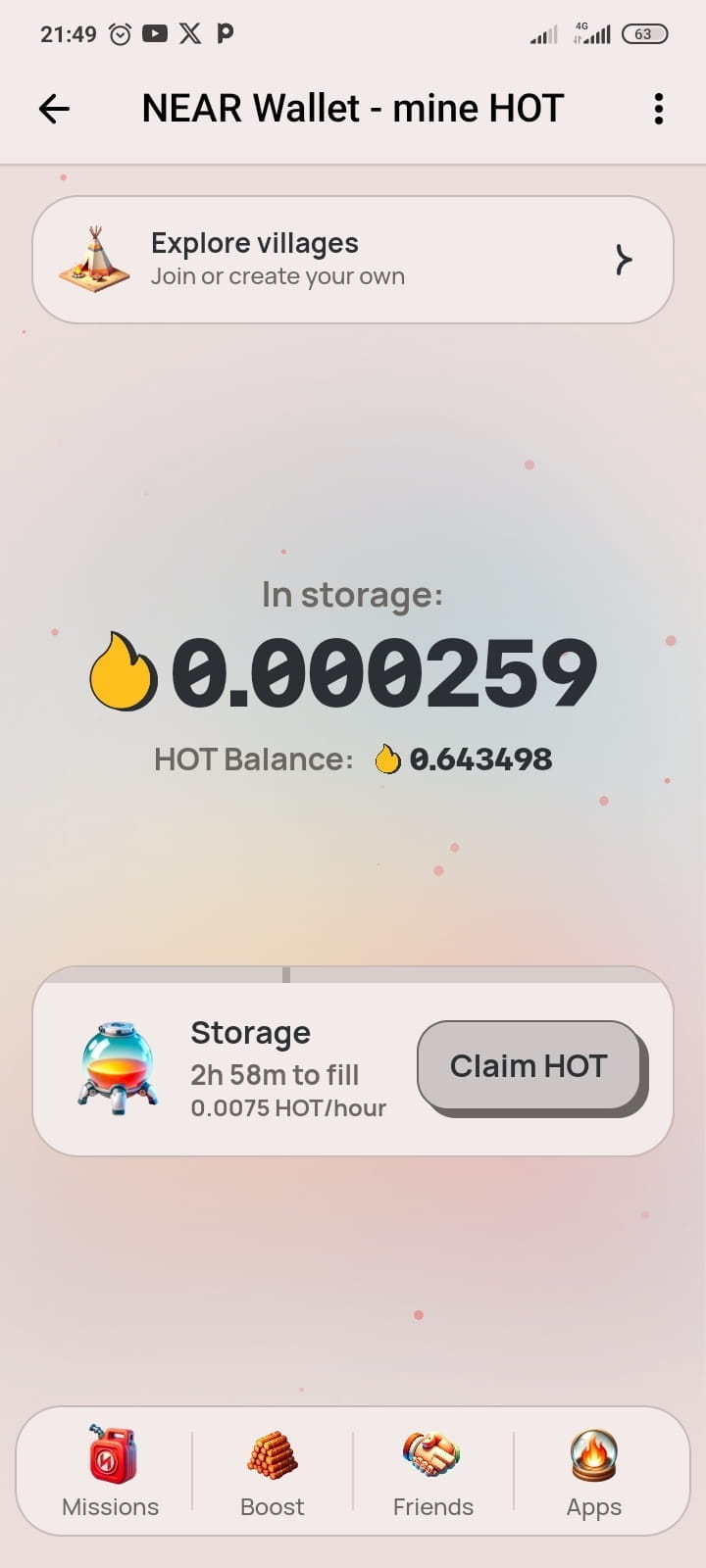Image resolution: width=706 pixels, height=1568 pixels.
Task: Open the Explore villages card
Action: 353,259
